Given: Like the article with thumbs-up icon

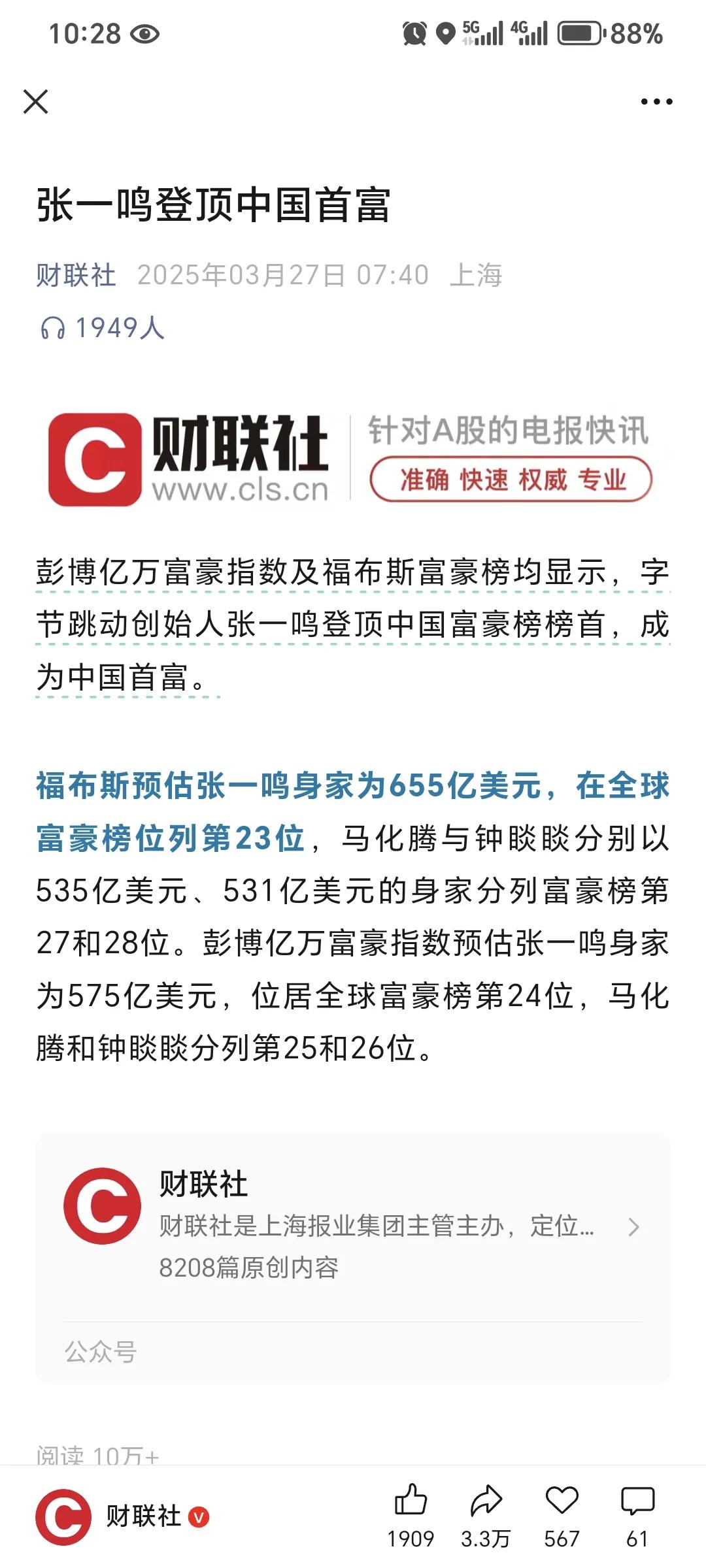Looking at the screenshot, I should [x=411, y=1500].
